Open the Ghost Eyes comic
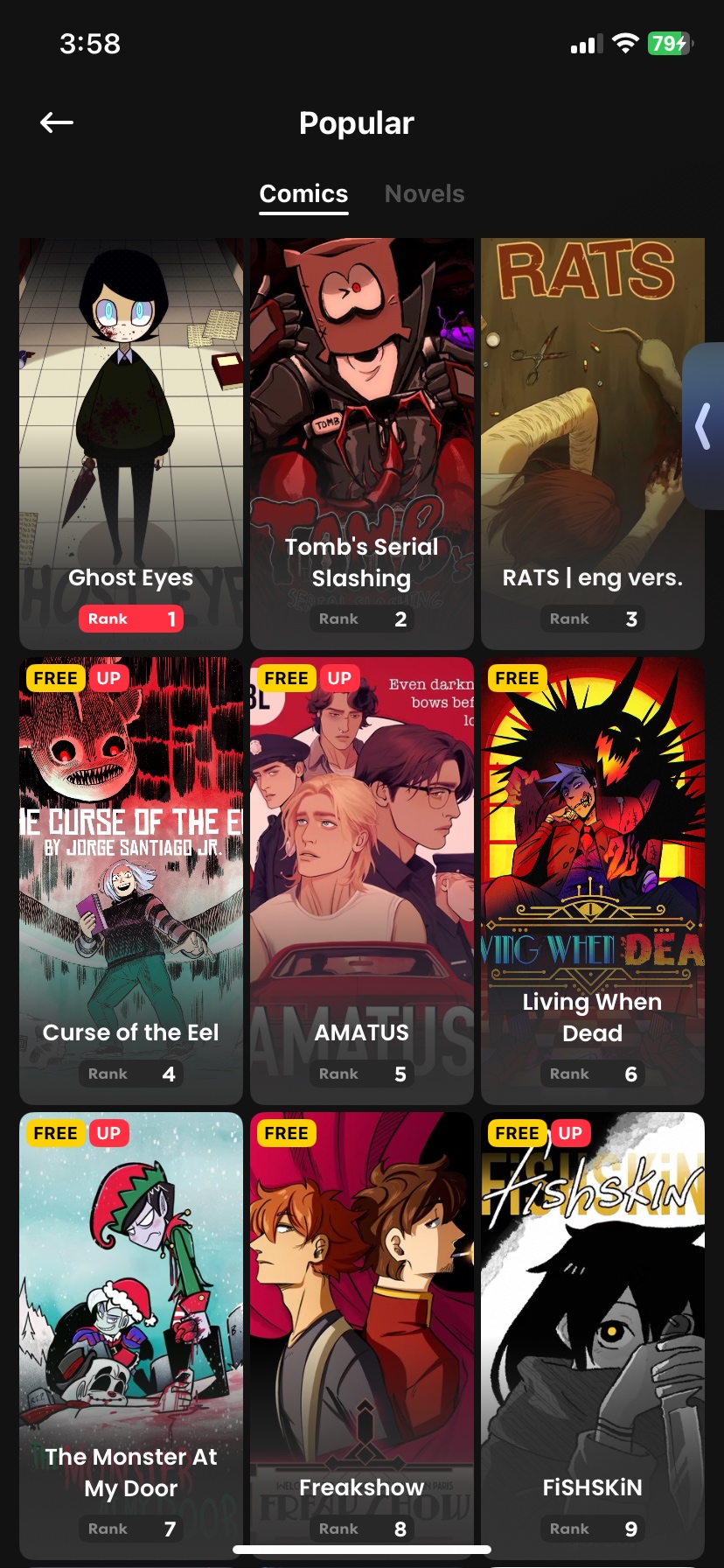 tap(131, 437)
